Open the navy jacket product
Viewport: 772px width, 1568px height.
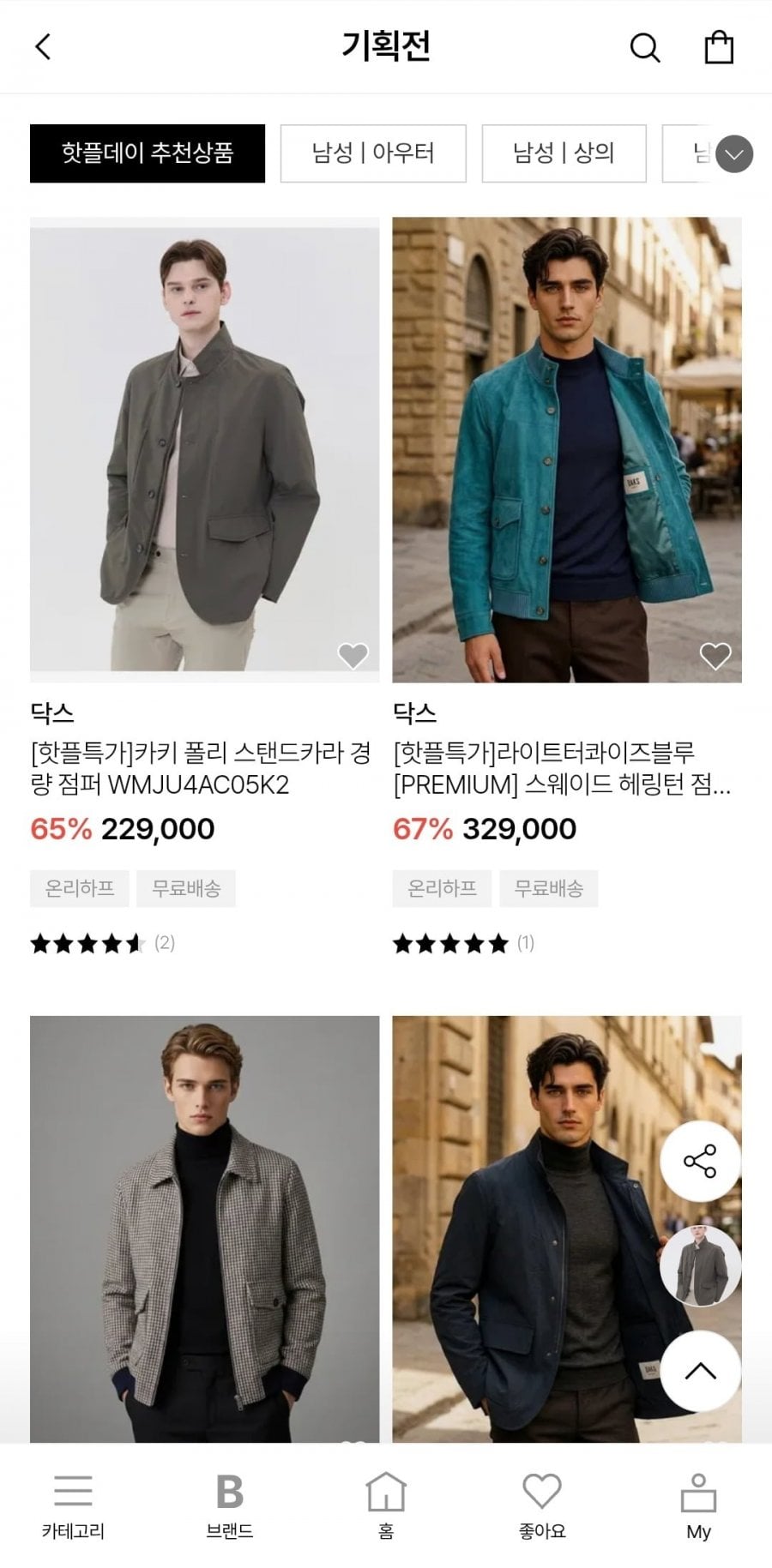tap(532, 1226)
